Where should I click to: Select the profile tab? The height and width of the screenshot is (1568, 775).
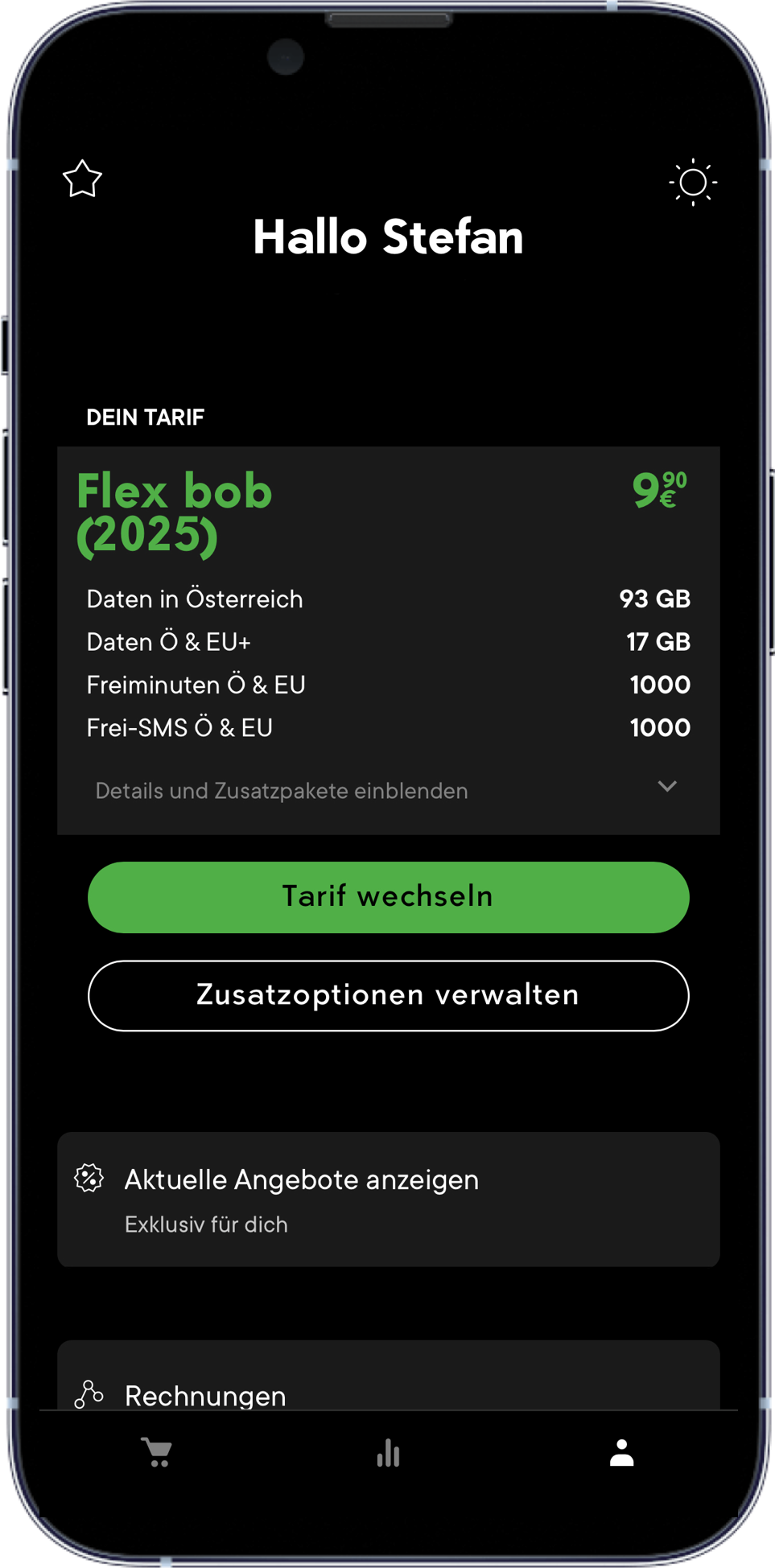tap(621, 1453)
